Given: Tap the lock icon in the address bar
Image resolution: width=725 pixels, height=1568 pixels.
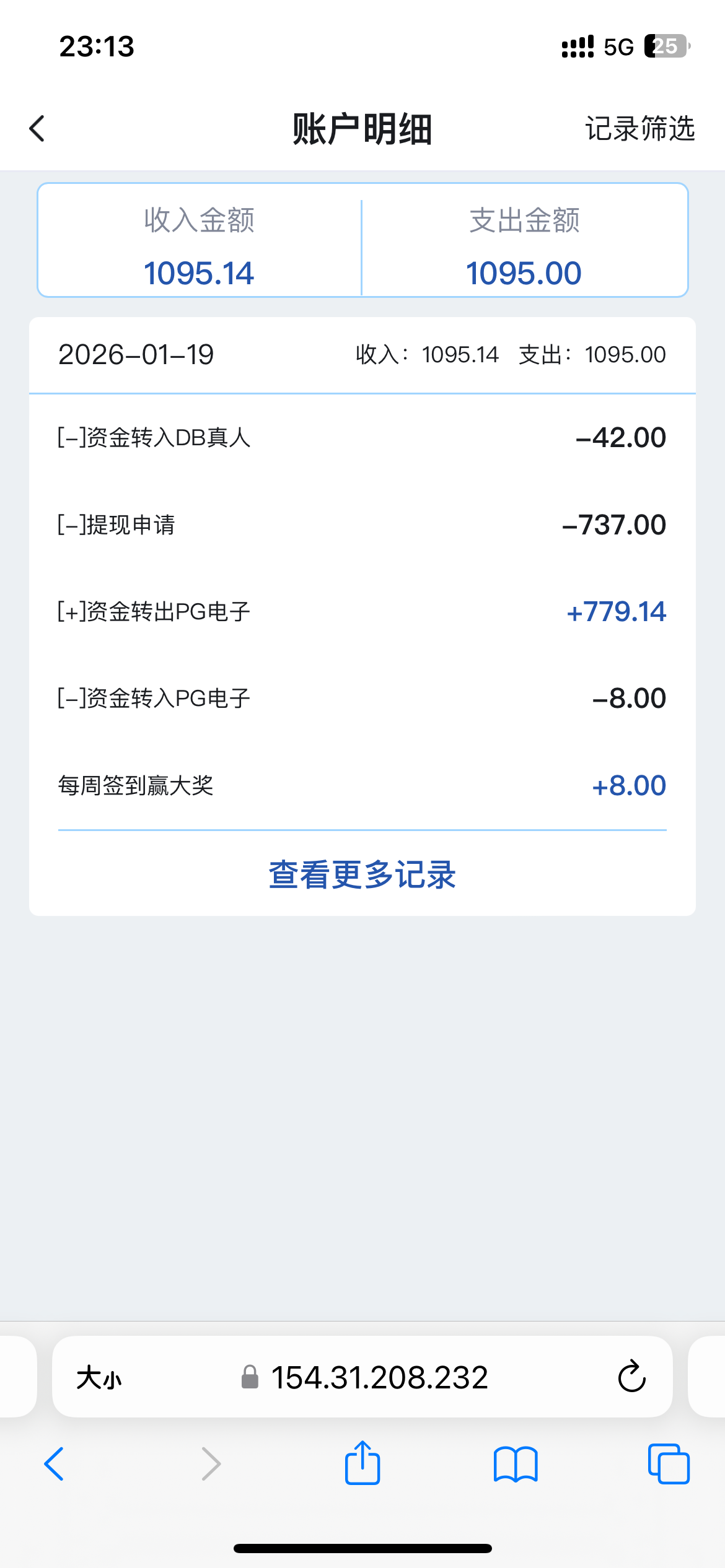Looking at the screenshot, I should (249, 1378).
